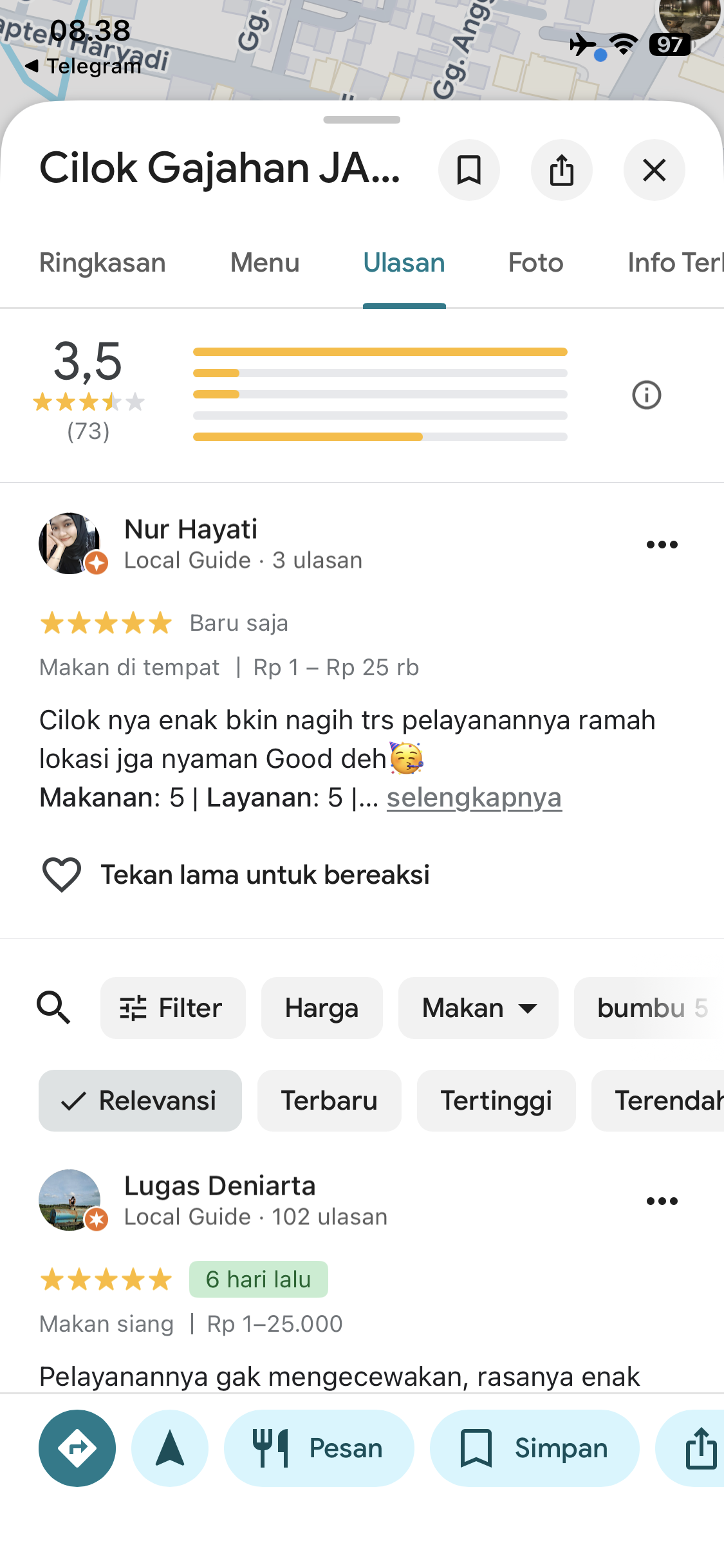
Task: Share this place from the header
Action: pyautogui.click(x=561, y=171)
